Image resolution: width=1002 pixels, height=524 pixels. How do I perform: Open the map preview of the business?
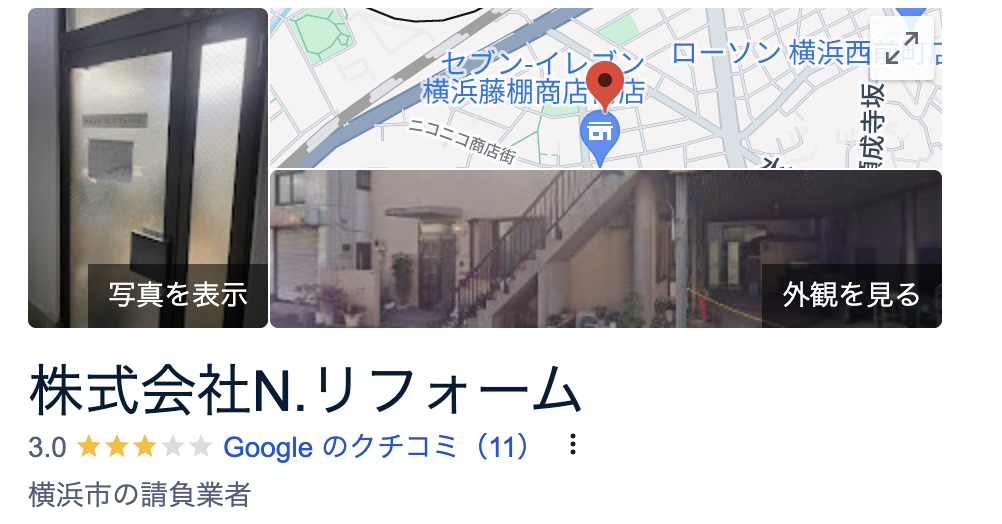[x=560, y=90]
